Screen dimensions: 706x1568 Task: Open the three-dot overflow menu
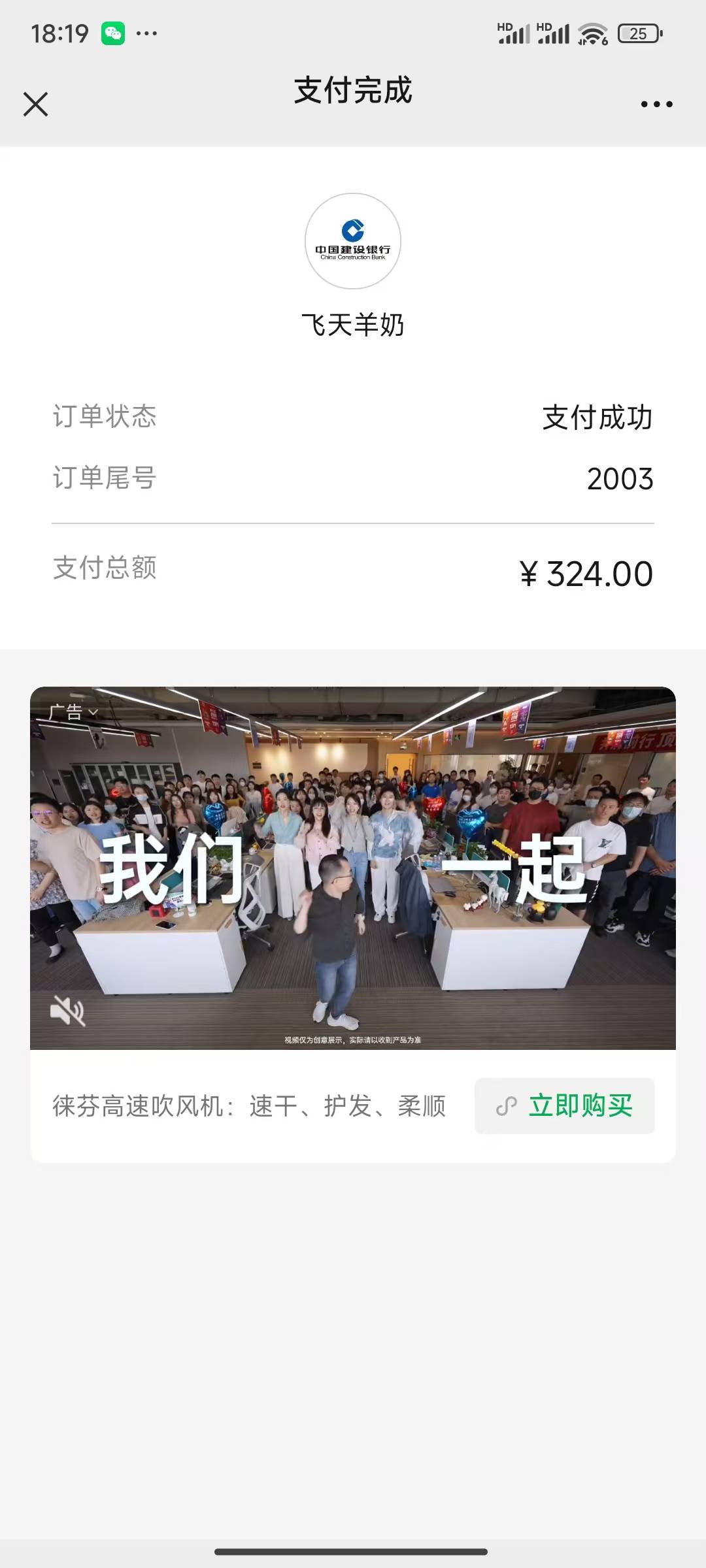(x=656, y=104)
